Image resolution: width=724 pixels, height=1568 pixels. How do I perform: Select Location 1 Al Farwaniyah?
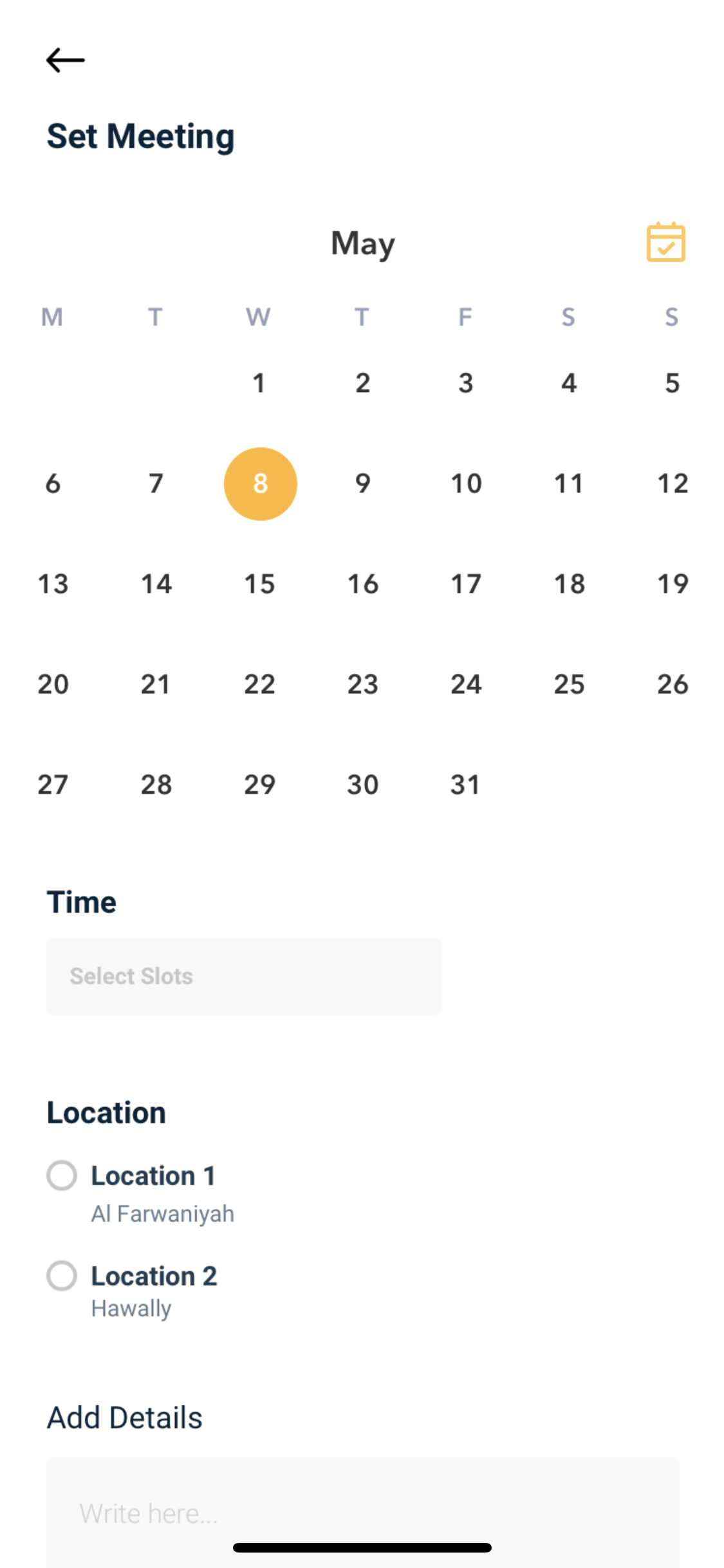point(62,1175)
